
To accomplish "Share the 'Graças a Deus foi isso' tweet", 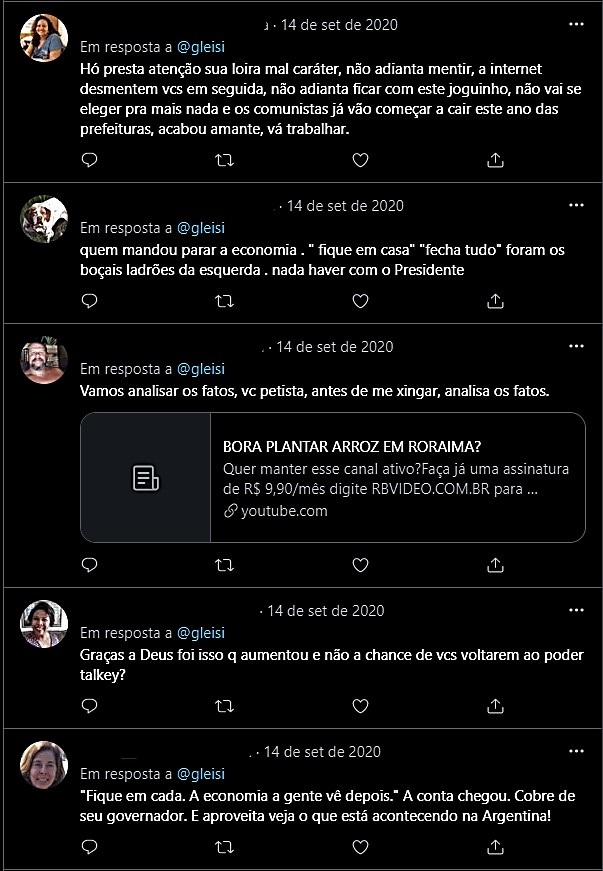I will point(495,705).
